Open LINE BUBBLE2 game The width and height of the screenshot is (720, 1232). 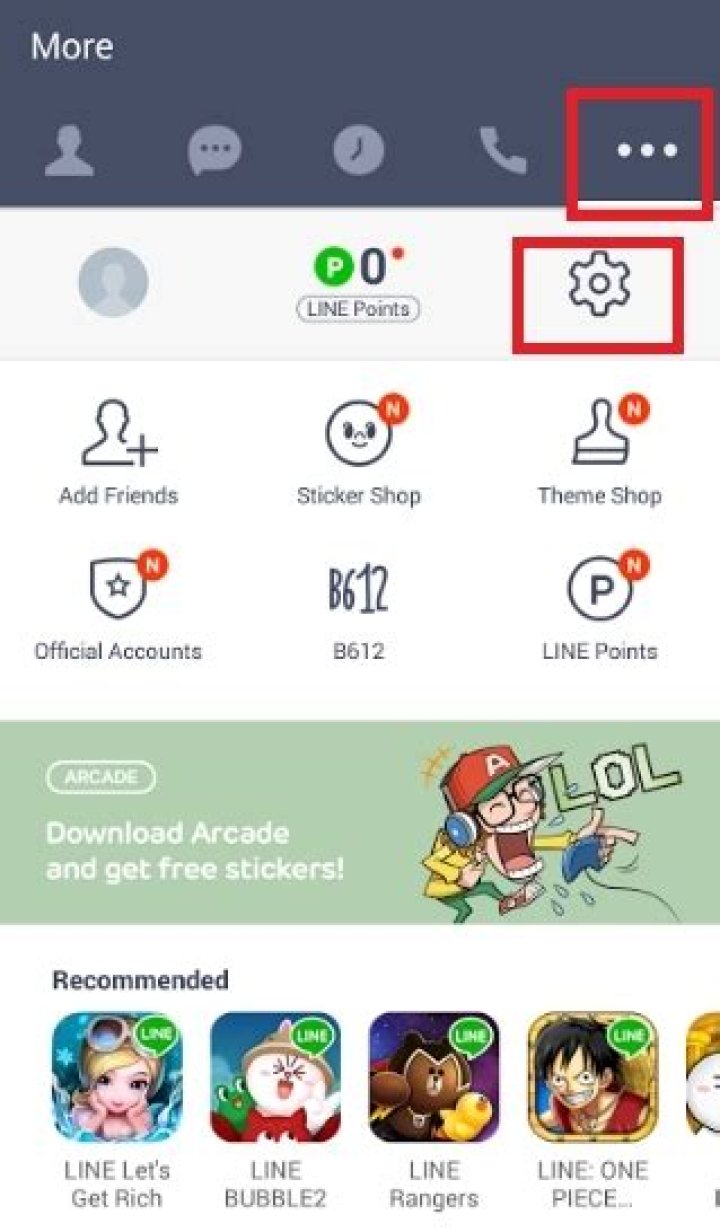click(x=276, y=1077)
